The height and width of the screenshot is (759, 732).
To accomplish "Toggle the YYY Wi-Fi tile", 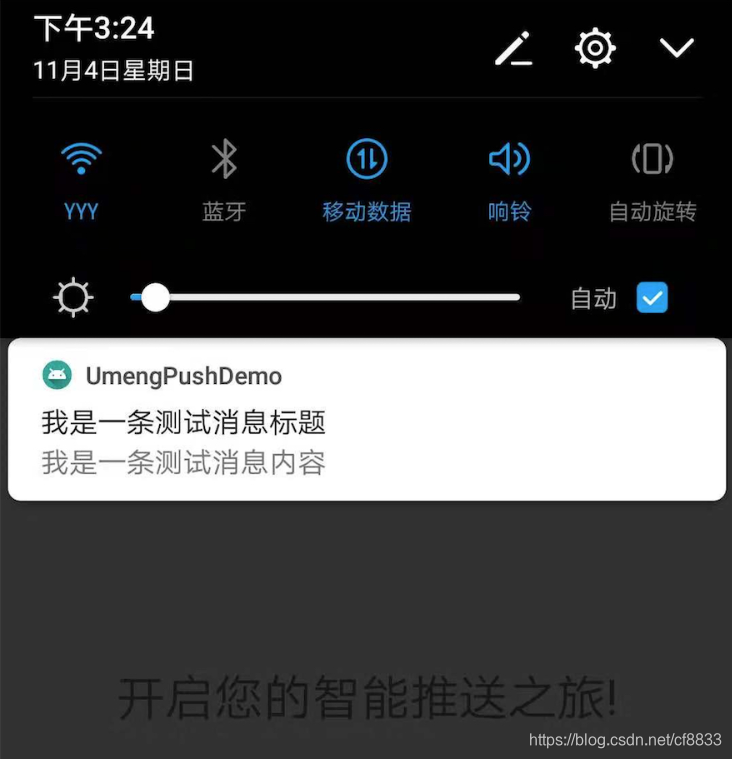I will [81, 160].
